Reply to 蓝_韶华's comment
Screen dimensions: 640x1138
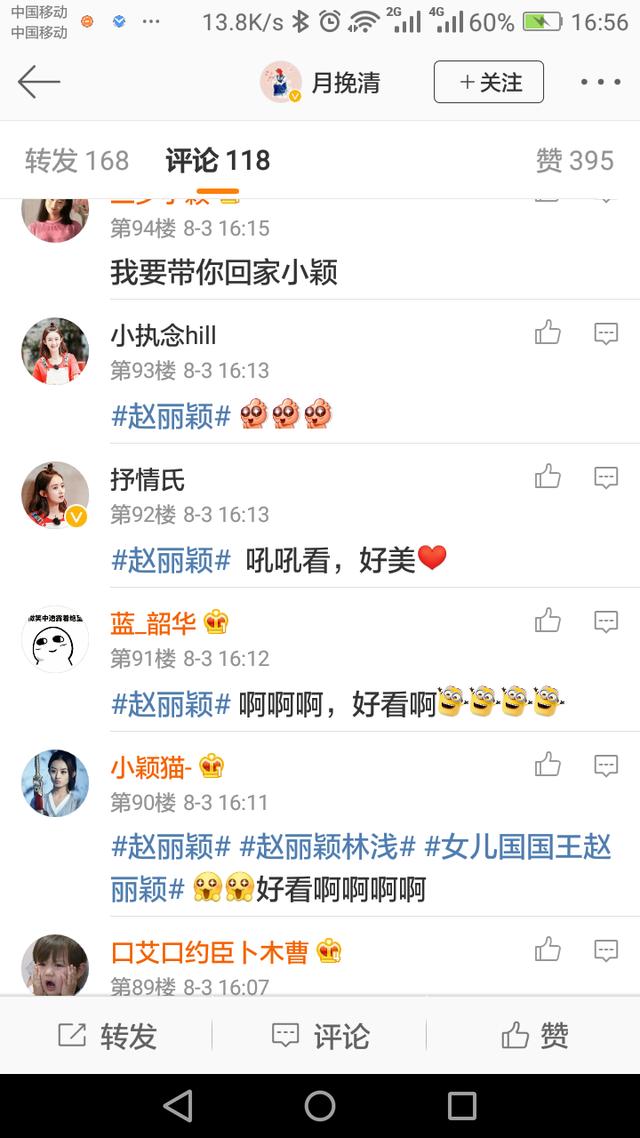coord(606,621)
